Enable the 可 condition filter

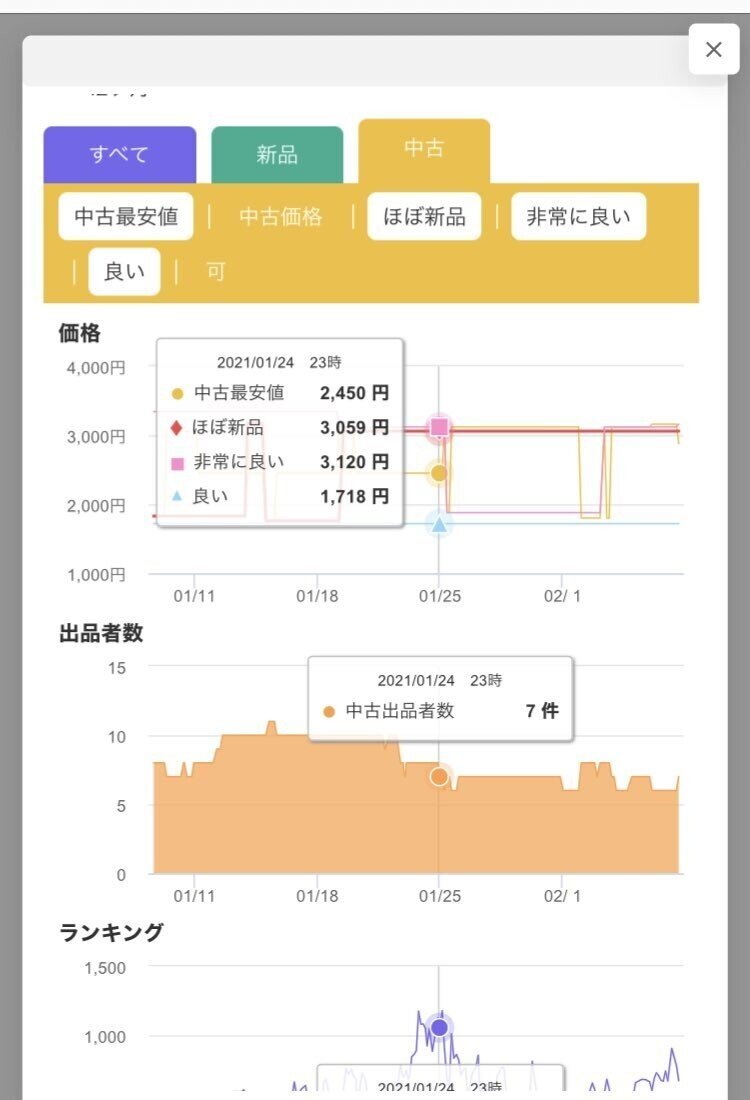(216, 271)
